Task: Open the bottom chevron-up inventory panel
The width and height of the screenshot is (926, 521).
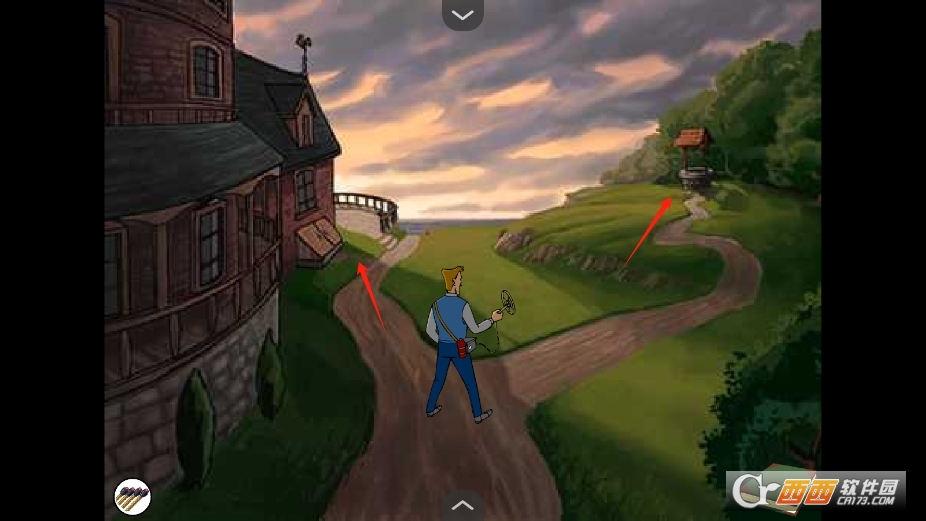Action: pyautogui.click(x=462, y=505)
